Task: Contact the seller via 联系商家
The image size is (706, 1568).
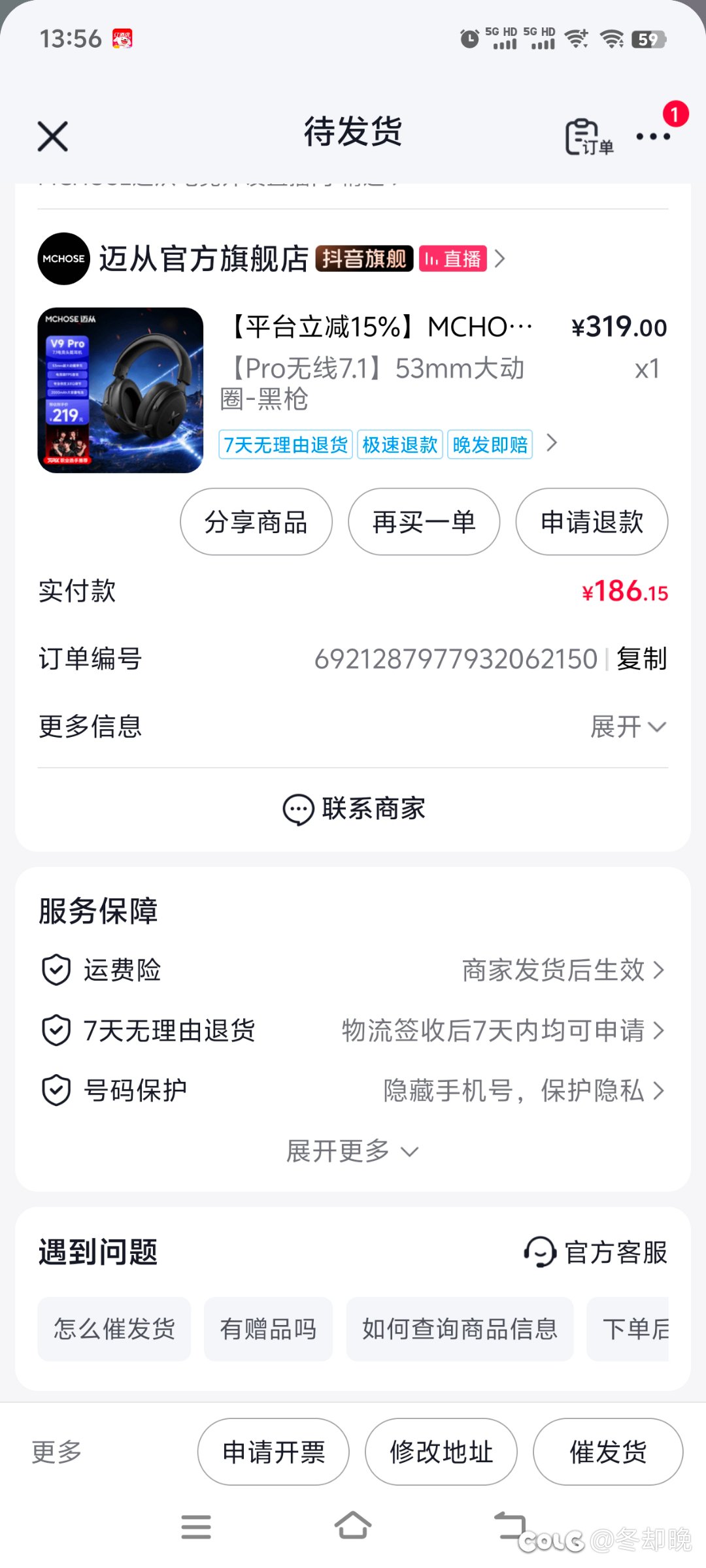Action: [x=353, y=809]
